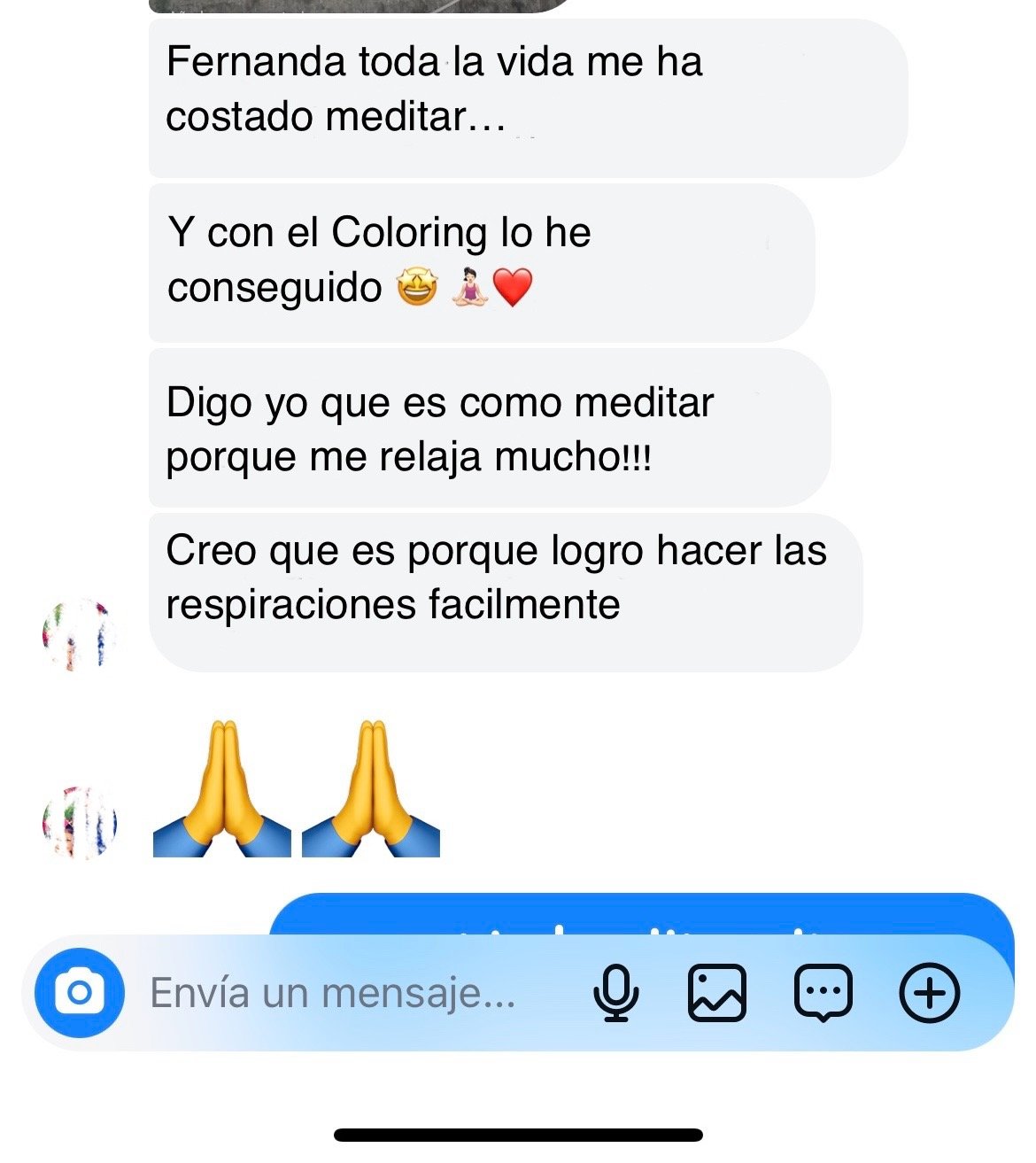Tap the plus icon for more options
Image resolution: width=1036 pixels, height=1163 pixels.
tap(929, 993)
